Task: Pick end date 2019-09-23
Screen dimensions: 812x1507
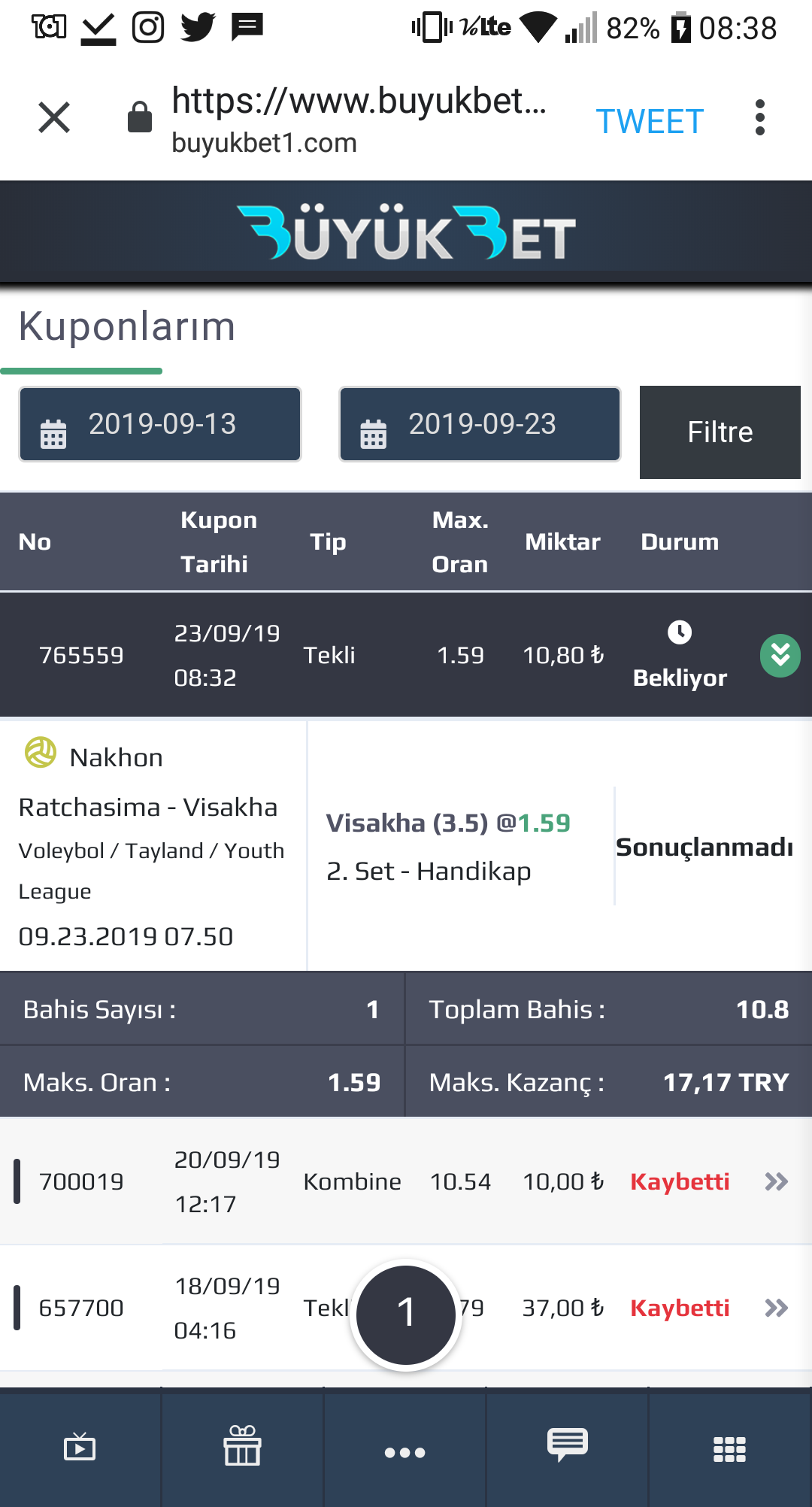Action: [x=480, y=425]
